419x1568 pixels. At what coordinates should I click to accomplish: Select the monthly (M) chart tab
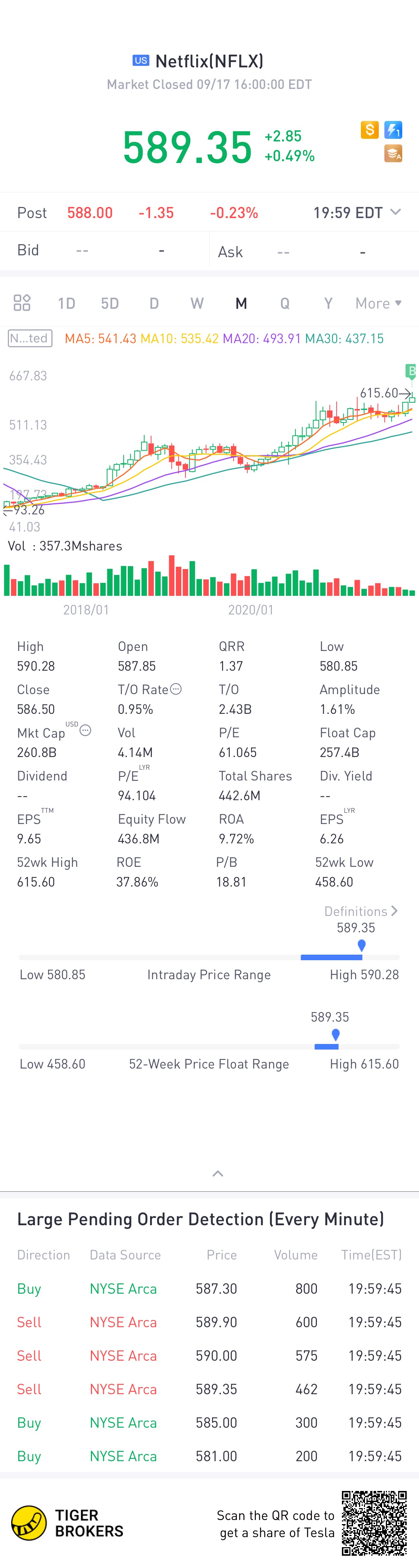point(241,303)
